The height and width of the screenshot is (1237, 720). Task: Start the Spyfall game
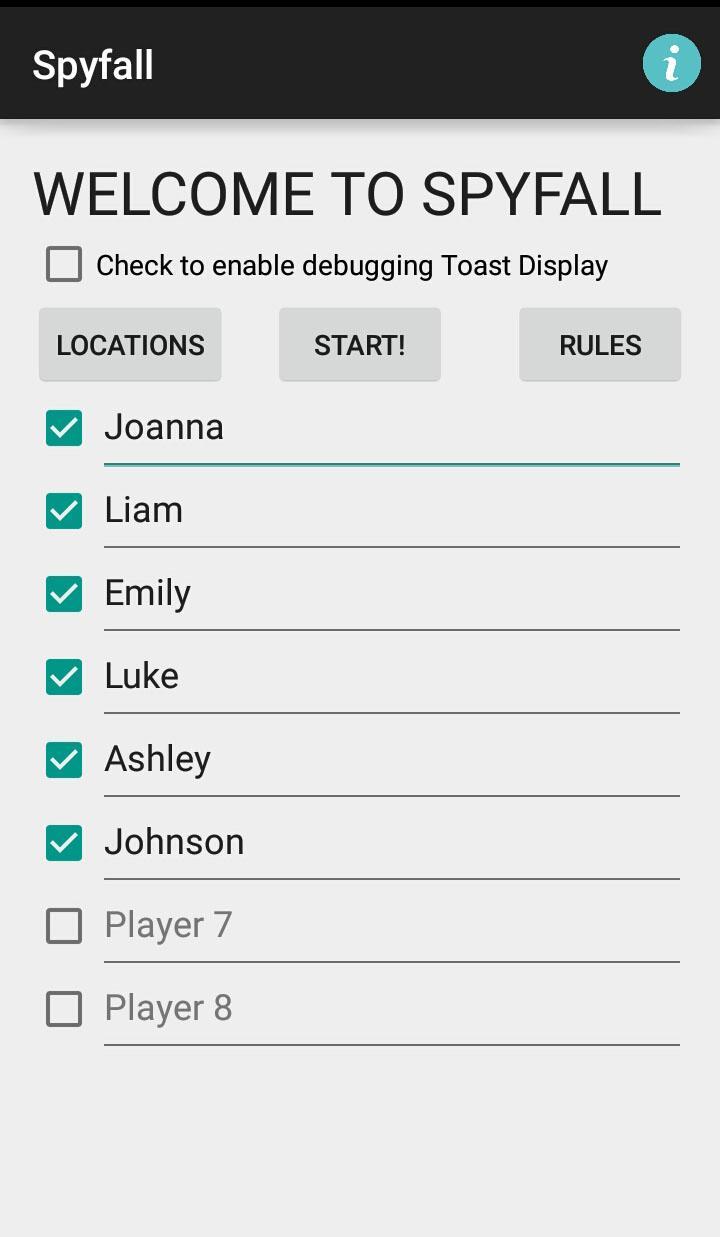[x=360, y=345]
